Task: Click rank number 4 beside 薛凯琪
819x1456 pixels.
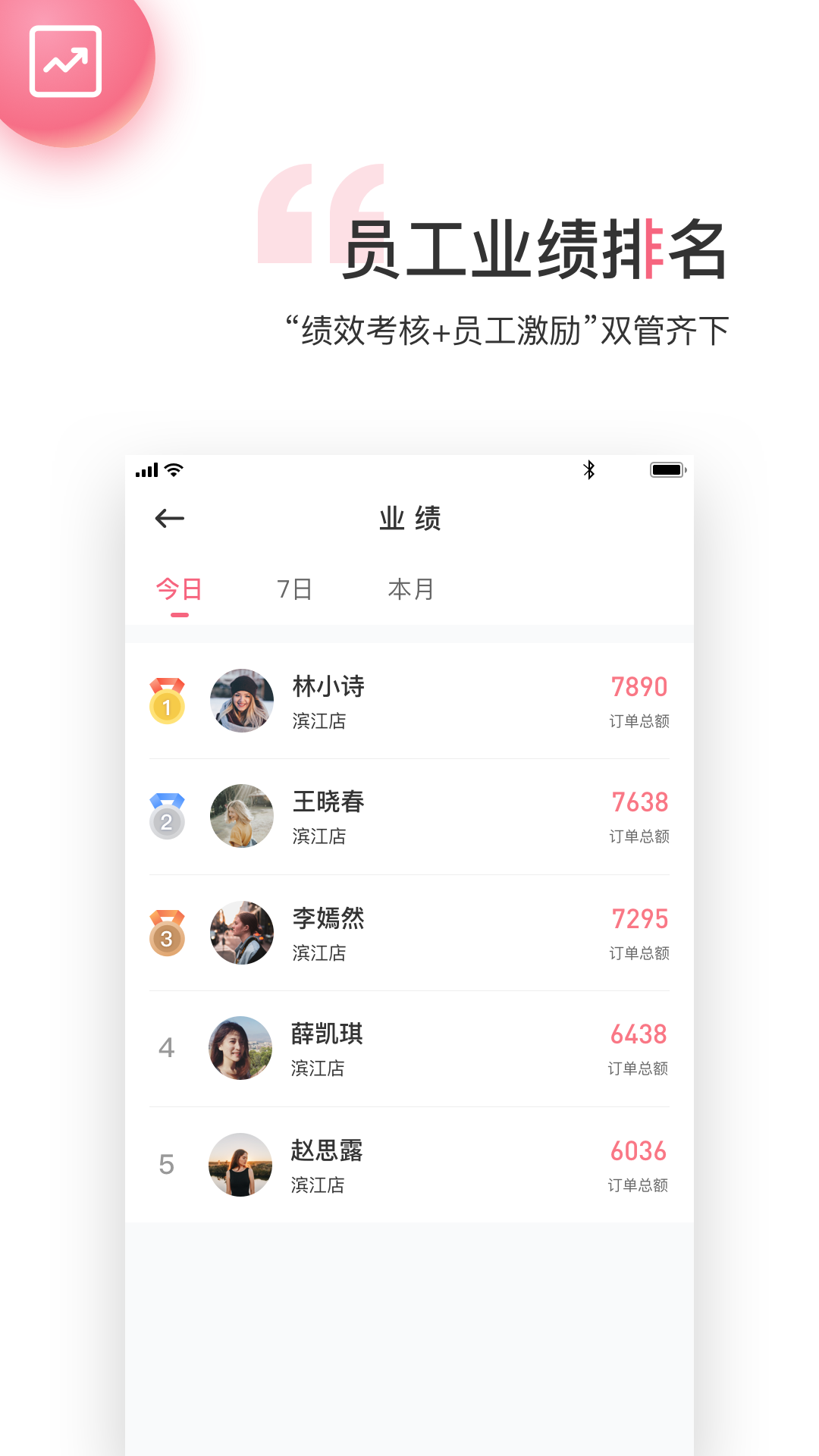Action: click(168, 1049)
